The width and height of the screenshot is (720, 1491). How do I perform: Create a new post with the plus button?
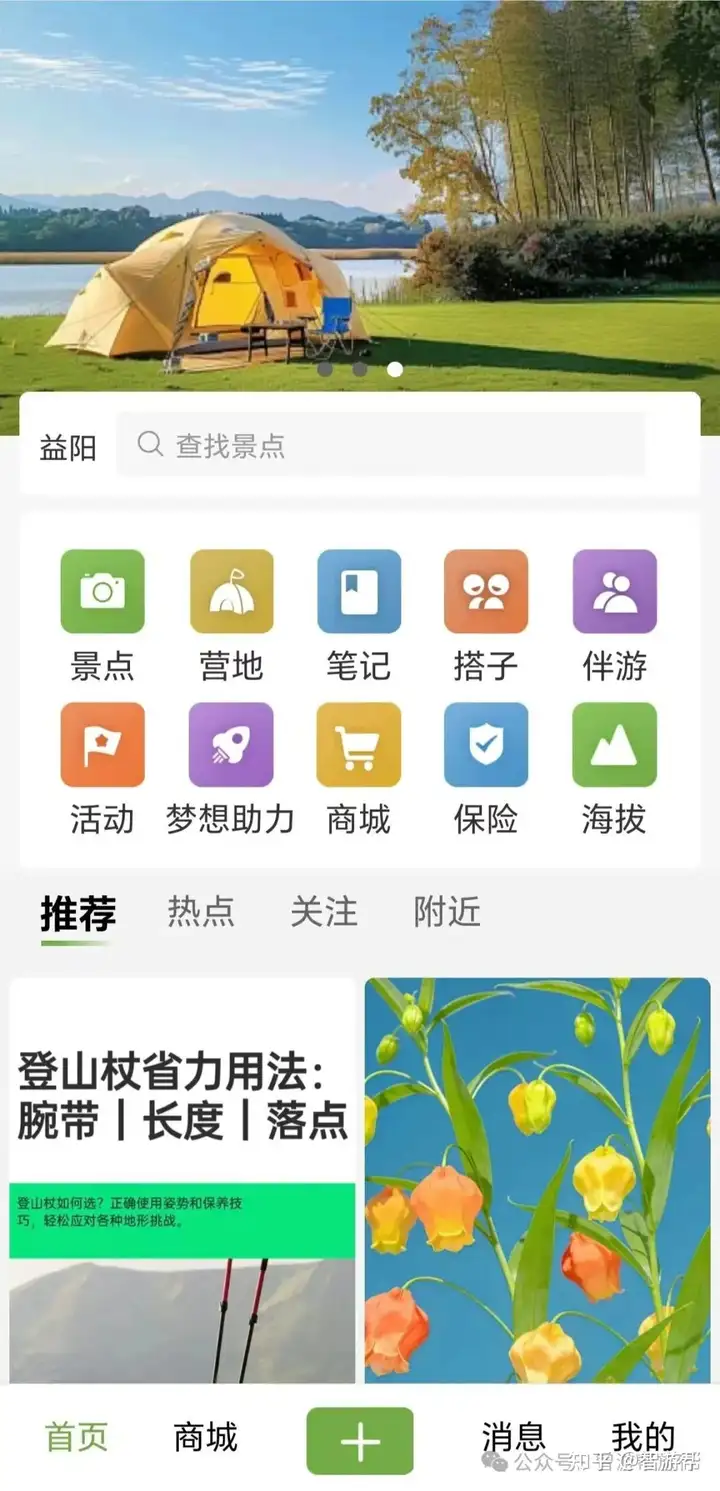click(x=359, y=1440)
